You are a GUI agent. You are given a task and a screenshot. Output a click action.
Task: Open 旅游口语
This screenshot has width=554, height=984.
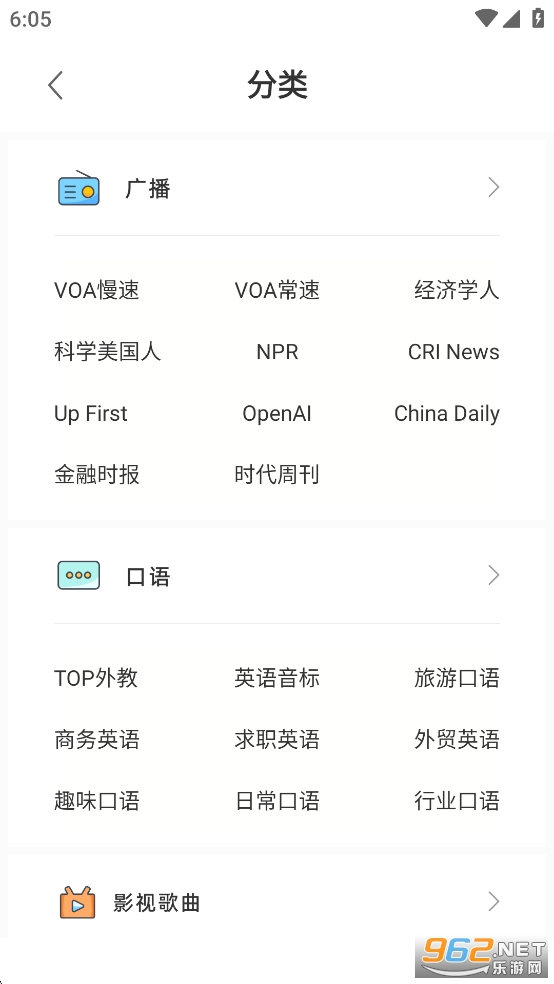(457, 678)
